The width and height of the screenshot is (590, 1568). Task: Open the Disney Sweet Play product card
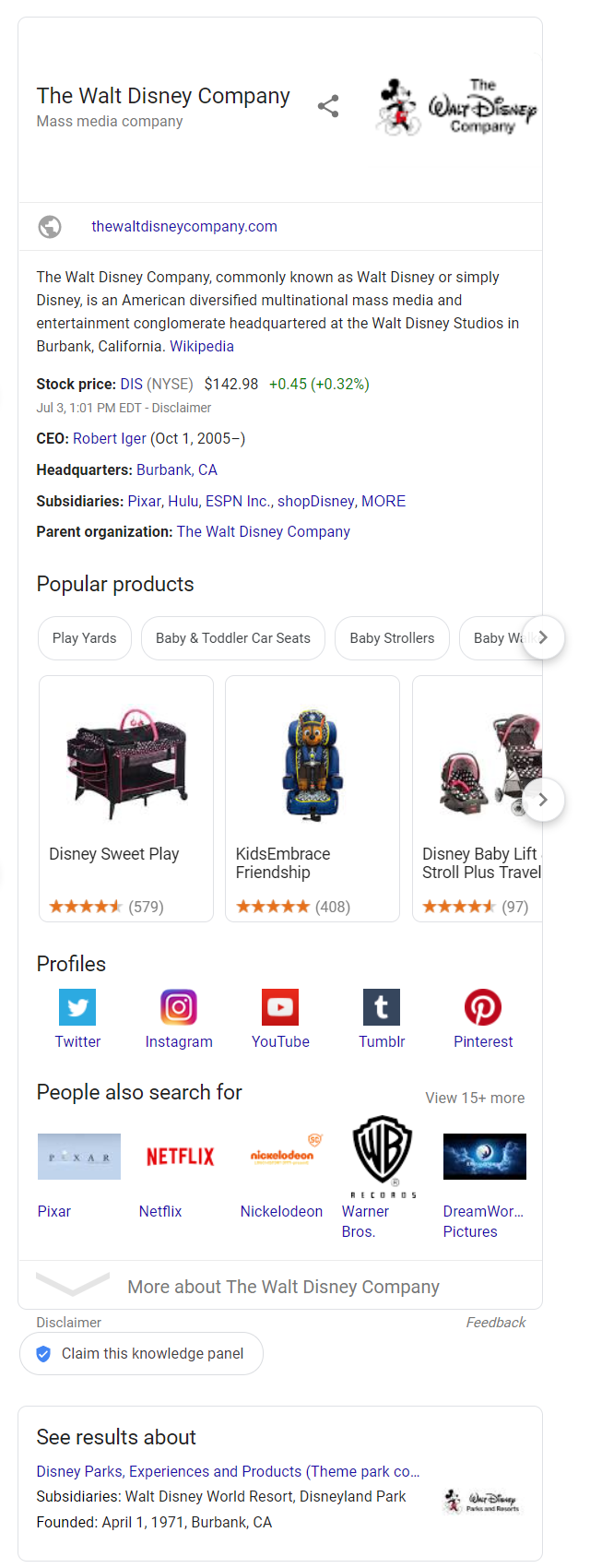click(x=126, y=798)
